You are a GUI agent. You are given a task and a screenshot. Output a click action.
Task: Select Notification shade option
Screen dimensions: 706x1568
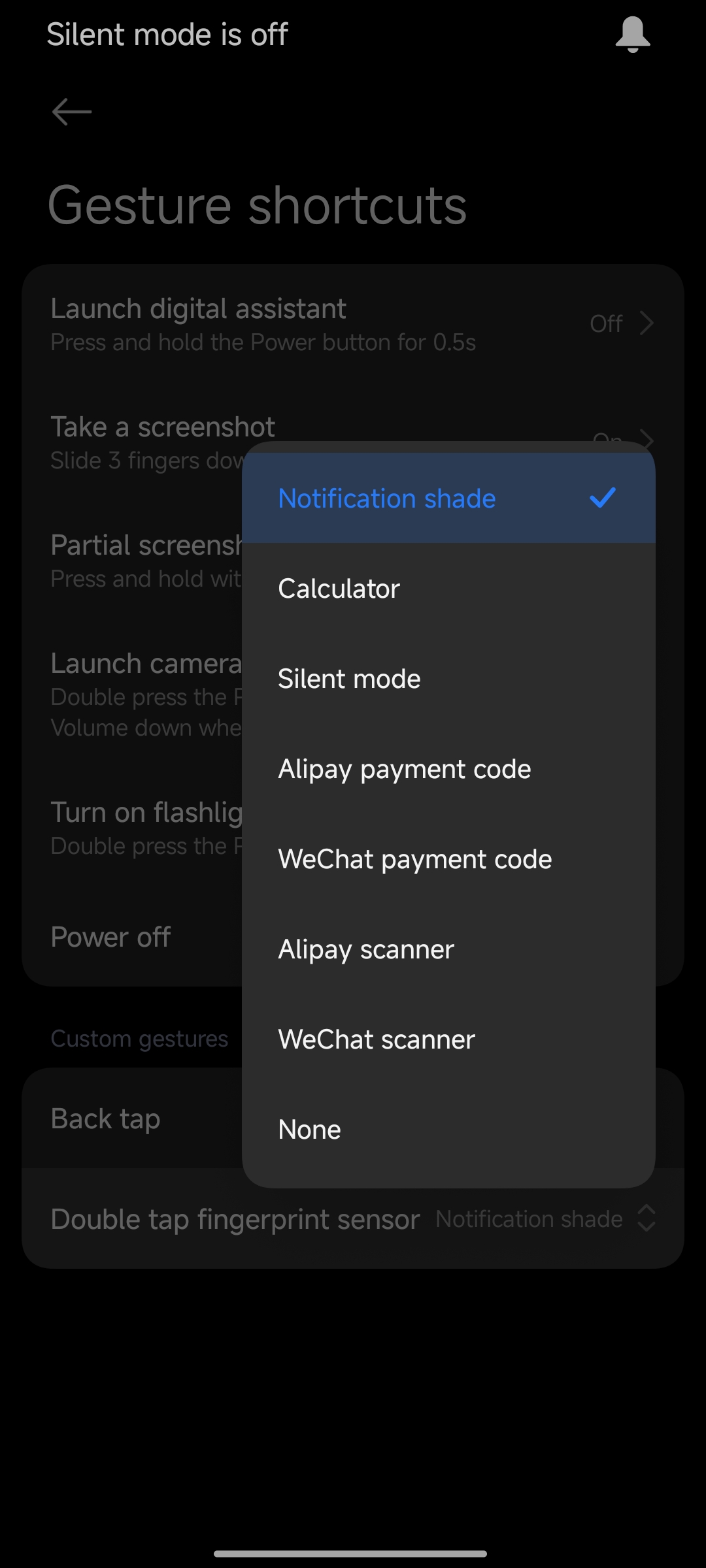tap(448, 498)
